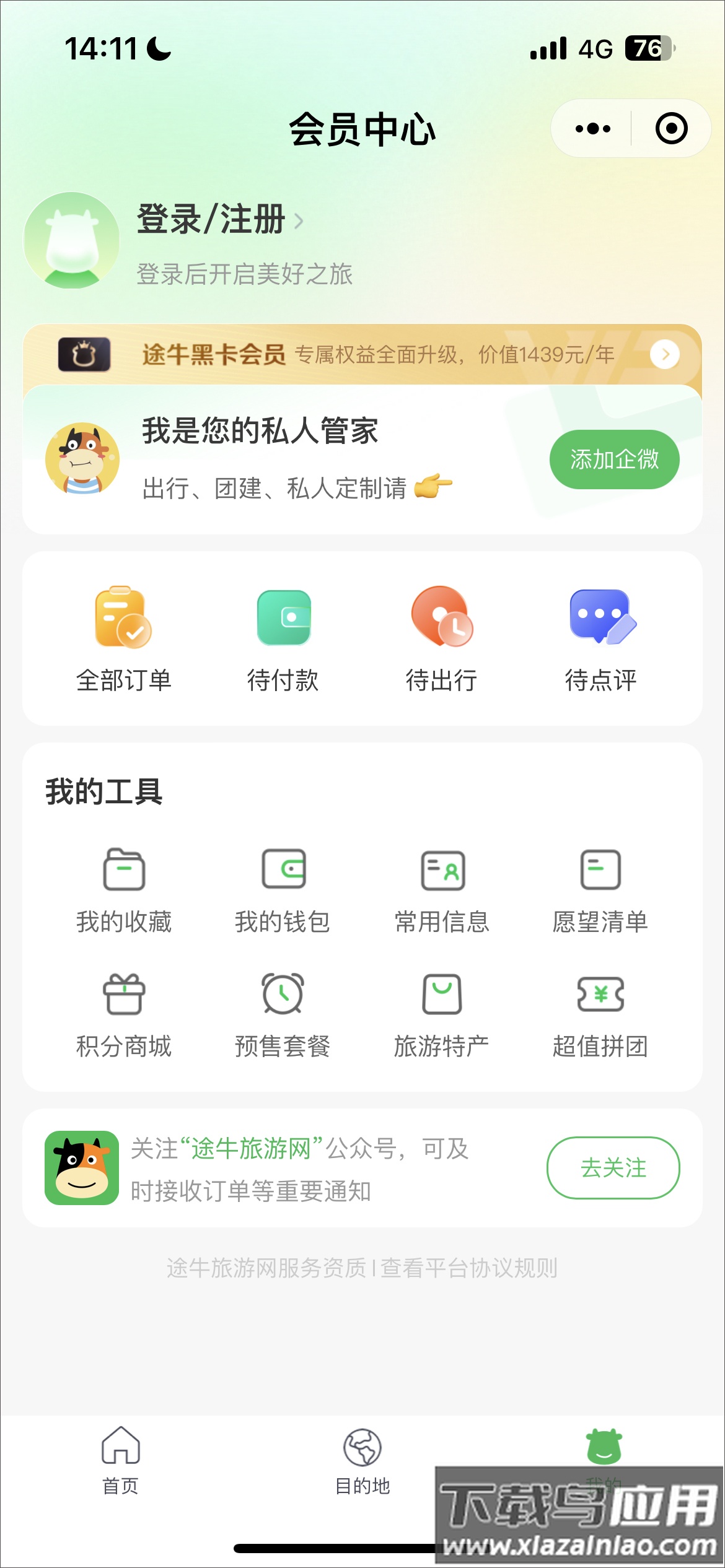Tap 登录/注册 to sign in
This screenshot has height=1568, width=725.
(211, 220)
